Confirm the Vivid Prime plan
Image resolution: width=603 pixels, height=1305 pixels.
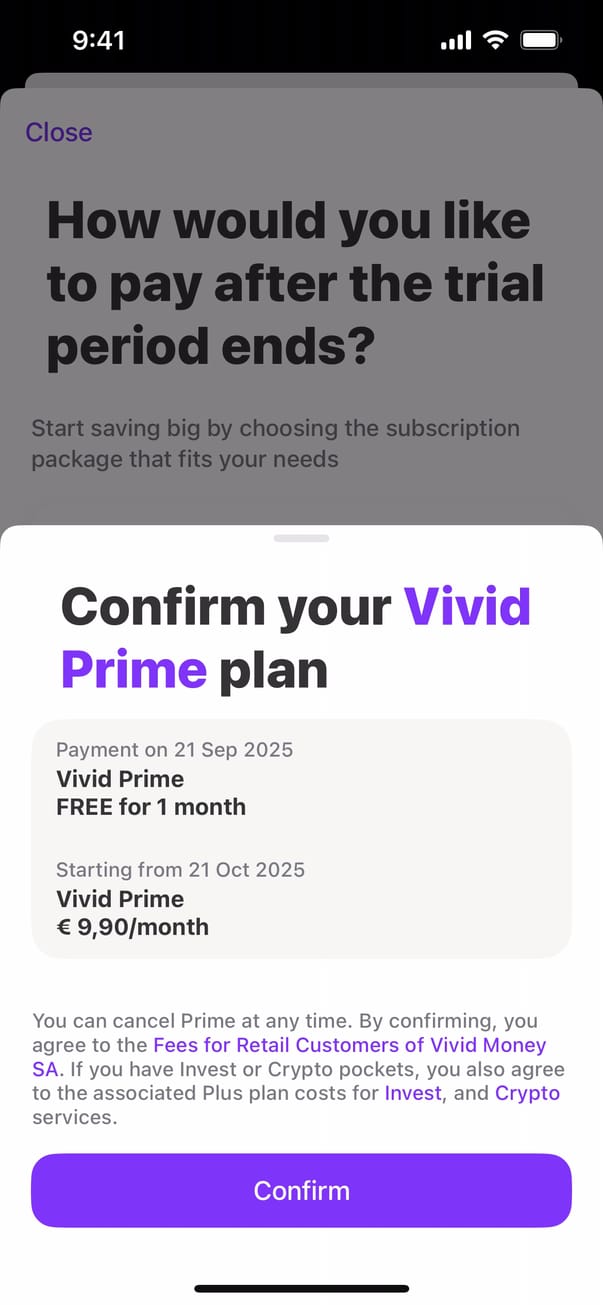coord(301,1190)
